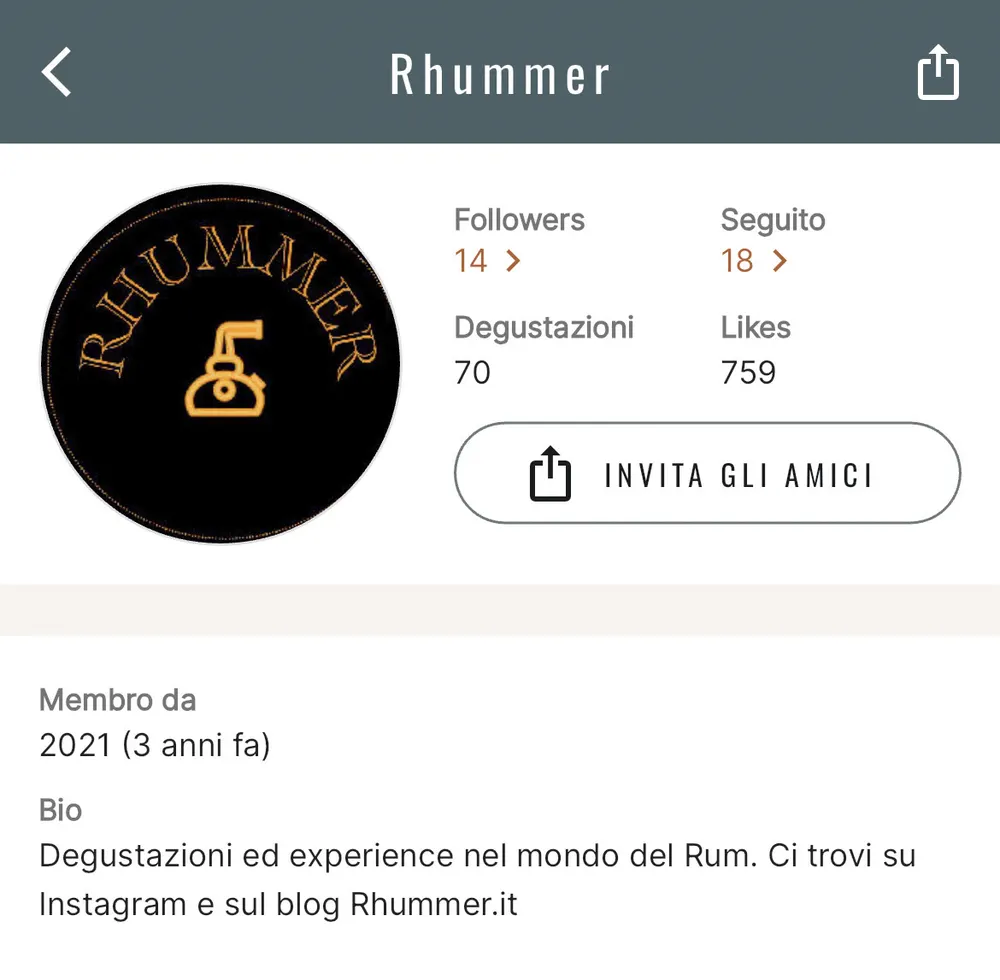The image size is (1000, 980).
Task: Open the Rhummer profile picture
Action: click(221, 364)
